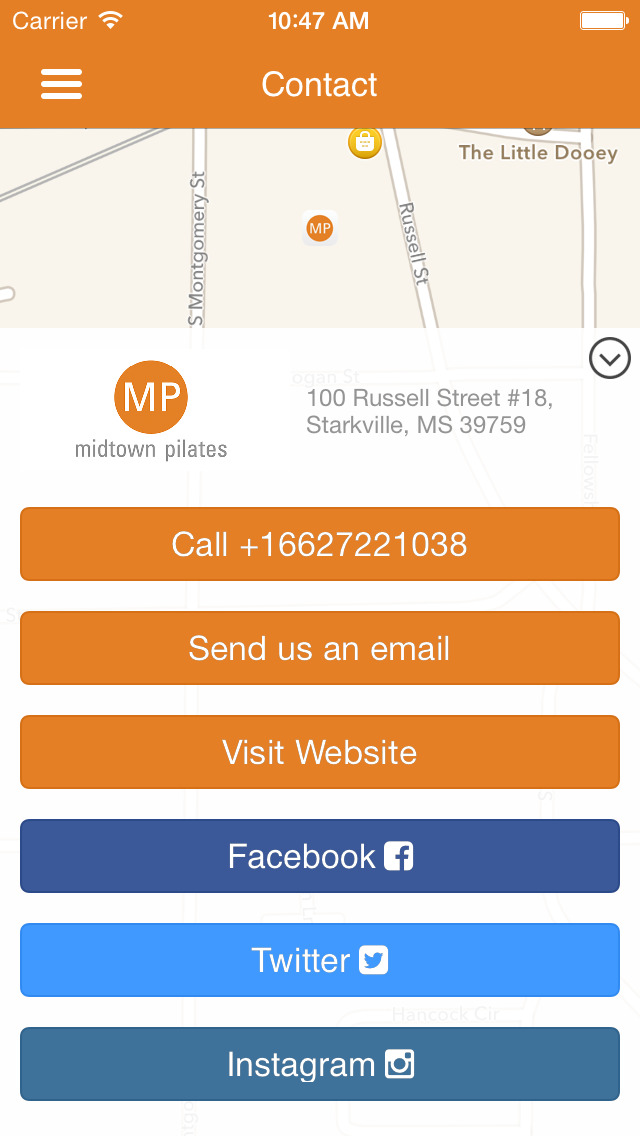The image size is (640, 1136).
Task: Call +16627221038
Action: point(320,544)
